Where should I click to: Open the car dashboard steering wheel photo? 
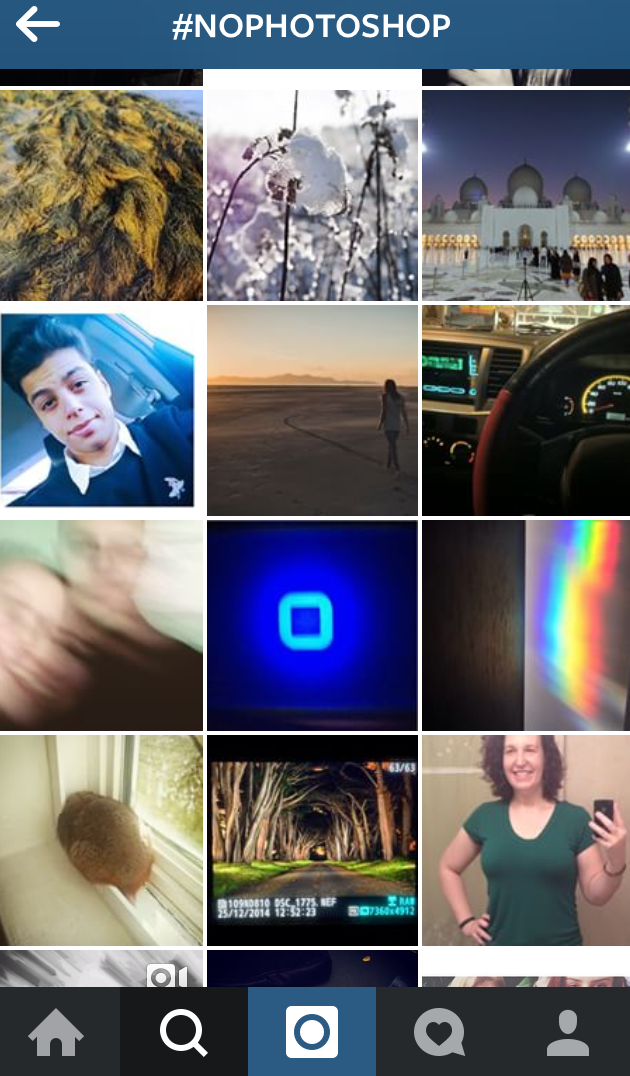[x=526, y=410]
